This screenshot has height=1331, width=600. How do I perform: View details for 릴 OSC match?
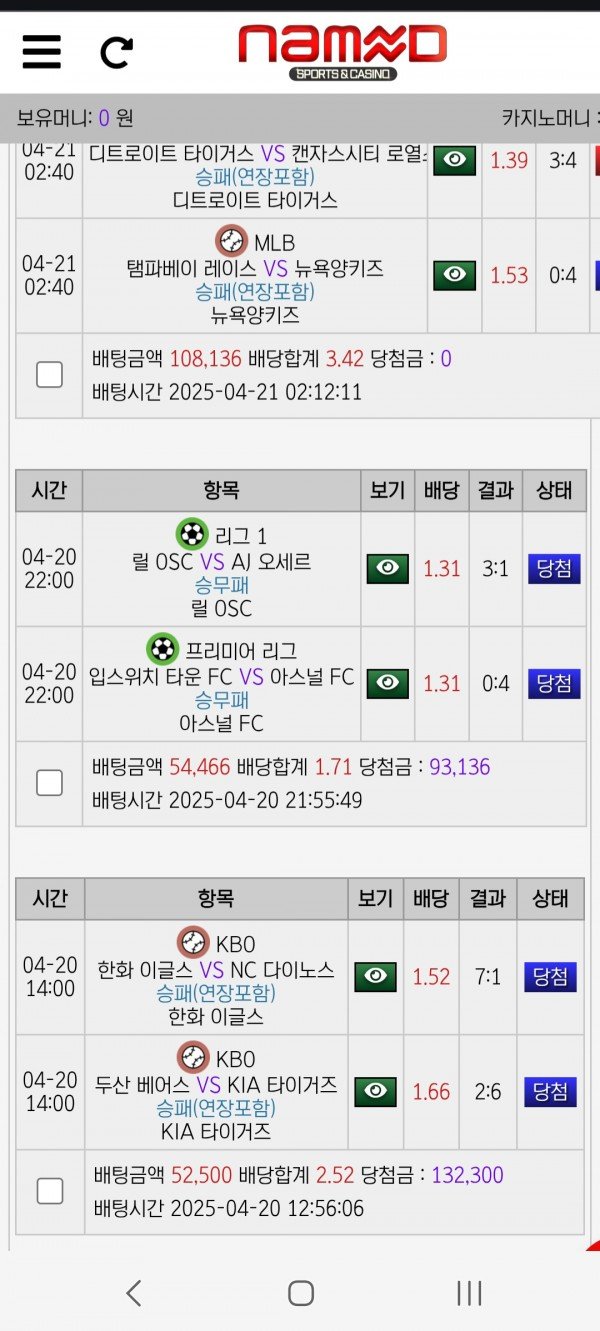point(388,569)
